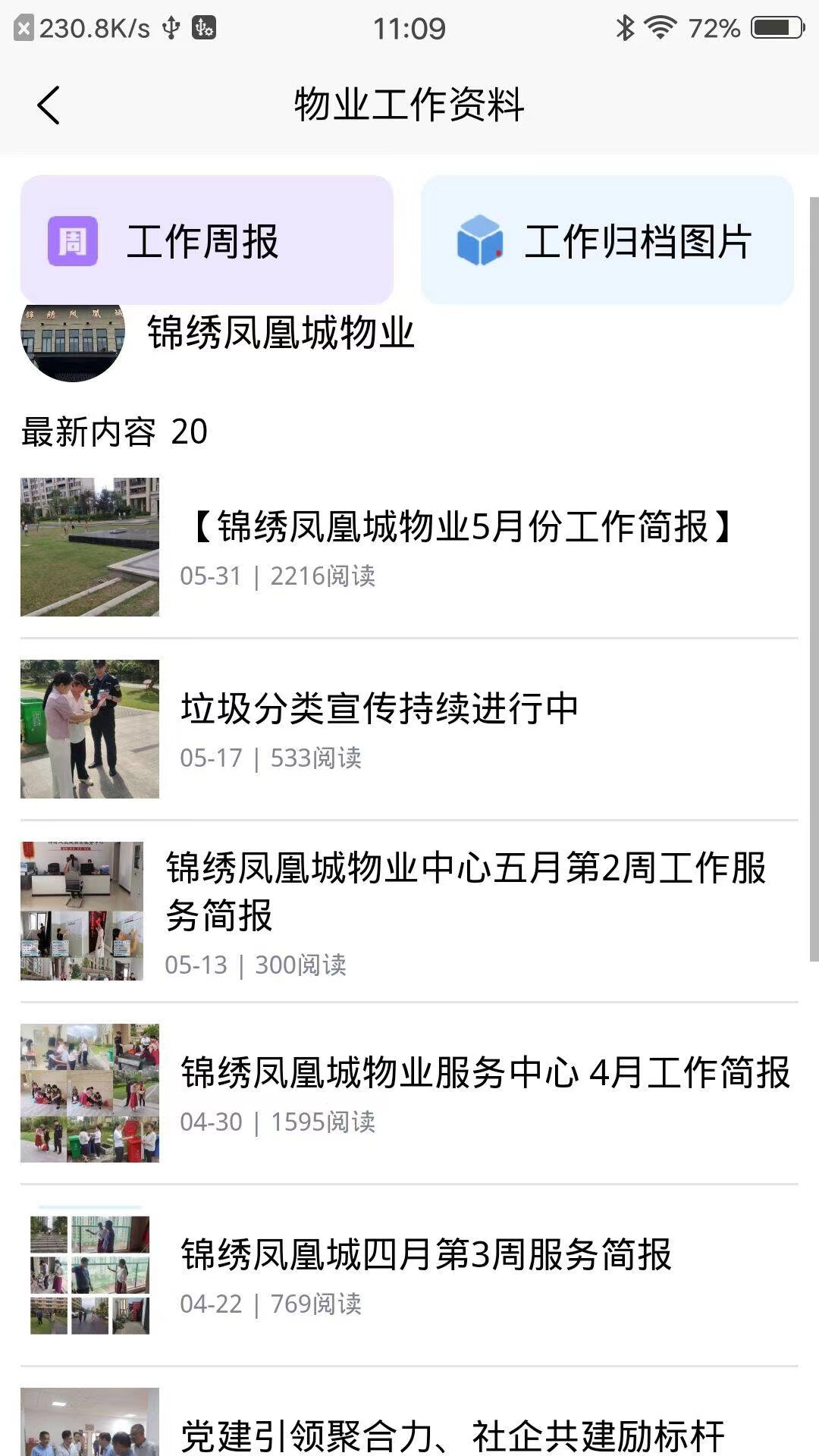The height and width of the screenshot is (1456, 819).
Task: Open the 四月第3周服务简报 article
Action: pos(425,1255)
